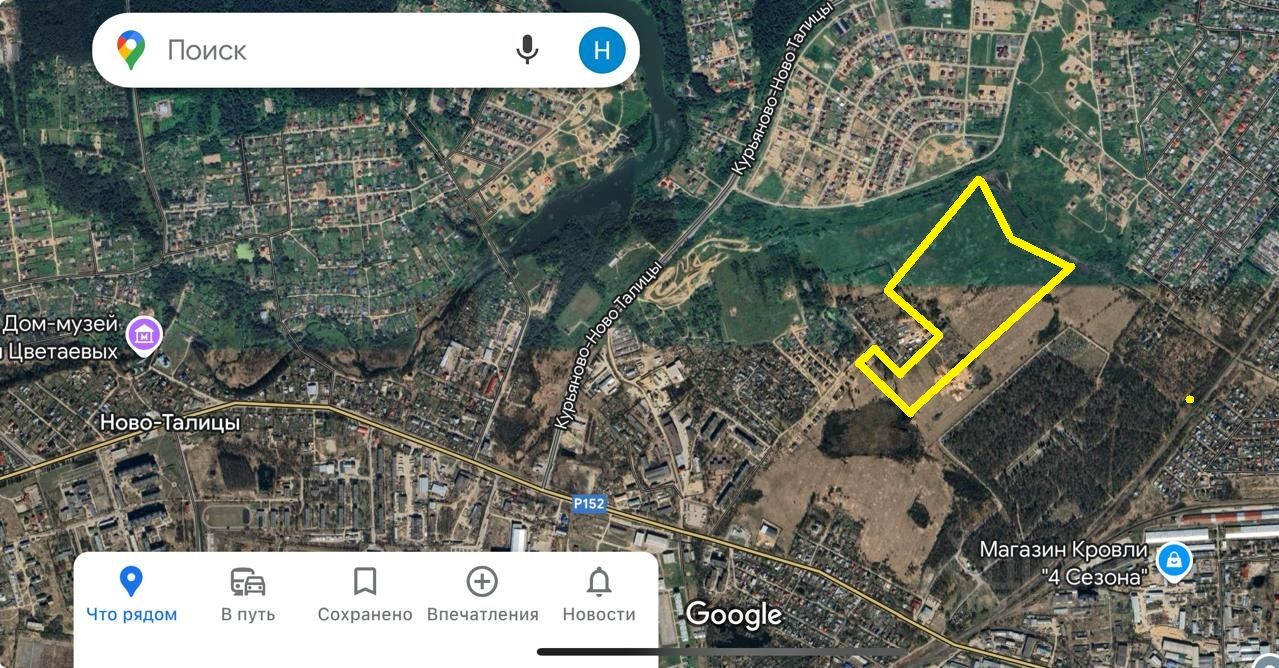Start voice search with the microphone
The image size is (1279, 668).
coord(527,50)
